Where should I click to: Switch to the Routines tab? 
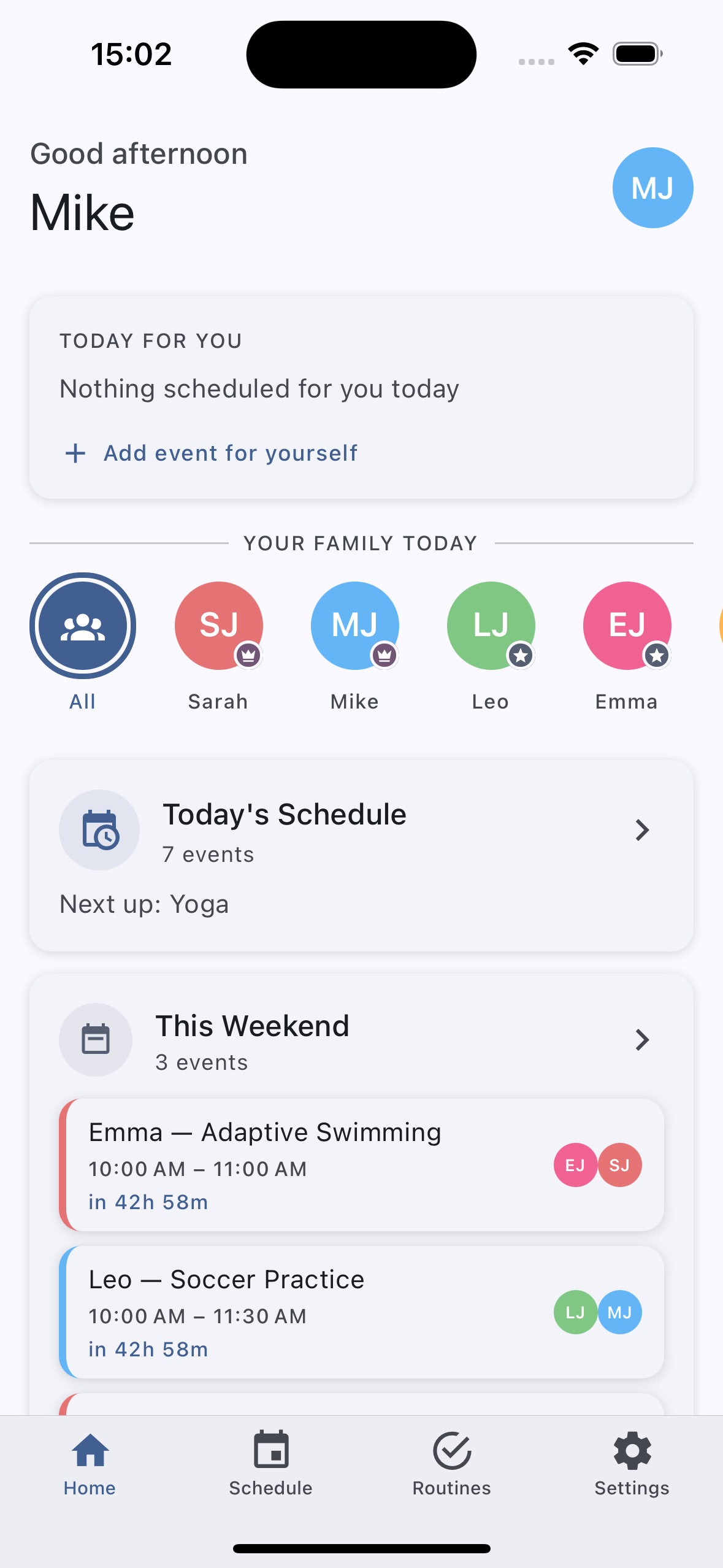(451, 1466)
